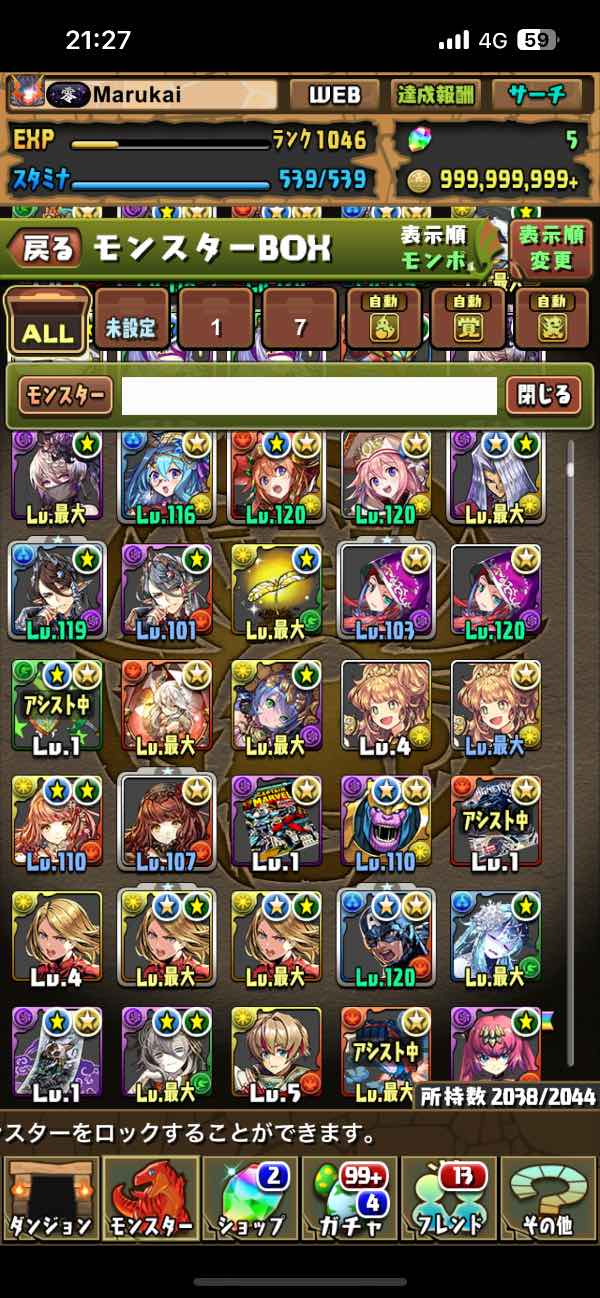Switch to folder tab 1
600x1298 pixels.
[215, 320]
